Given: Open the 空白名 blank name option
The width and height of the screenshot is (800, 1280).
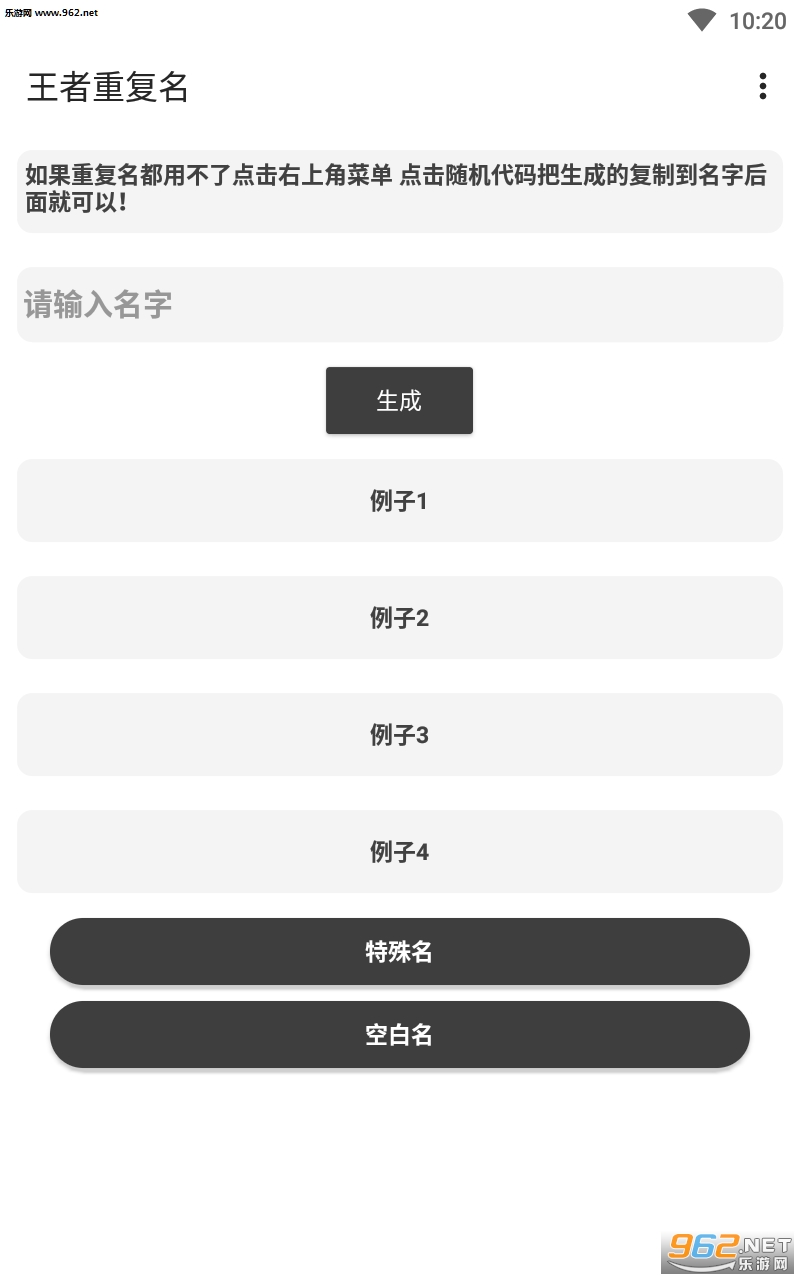Looking at the screenshot, I should (x=400, y=1035).
